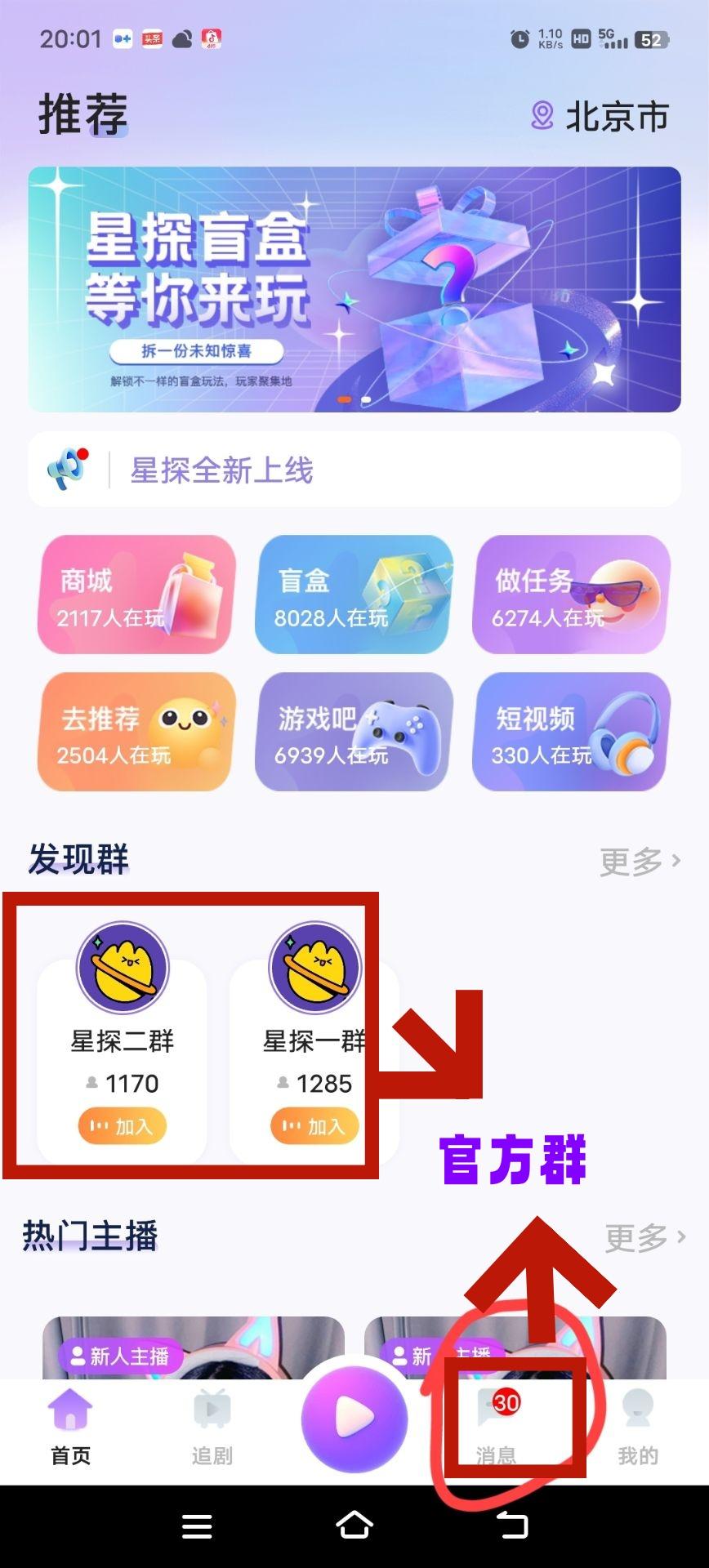Open 短视频
Viewport: 709px width, 1568px height.
[x=571, y=732]
